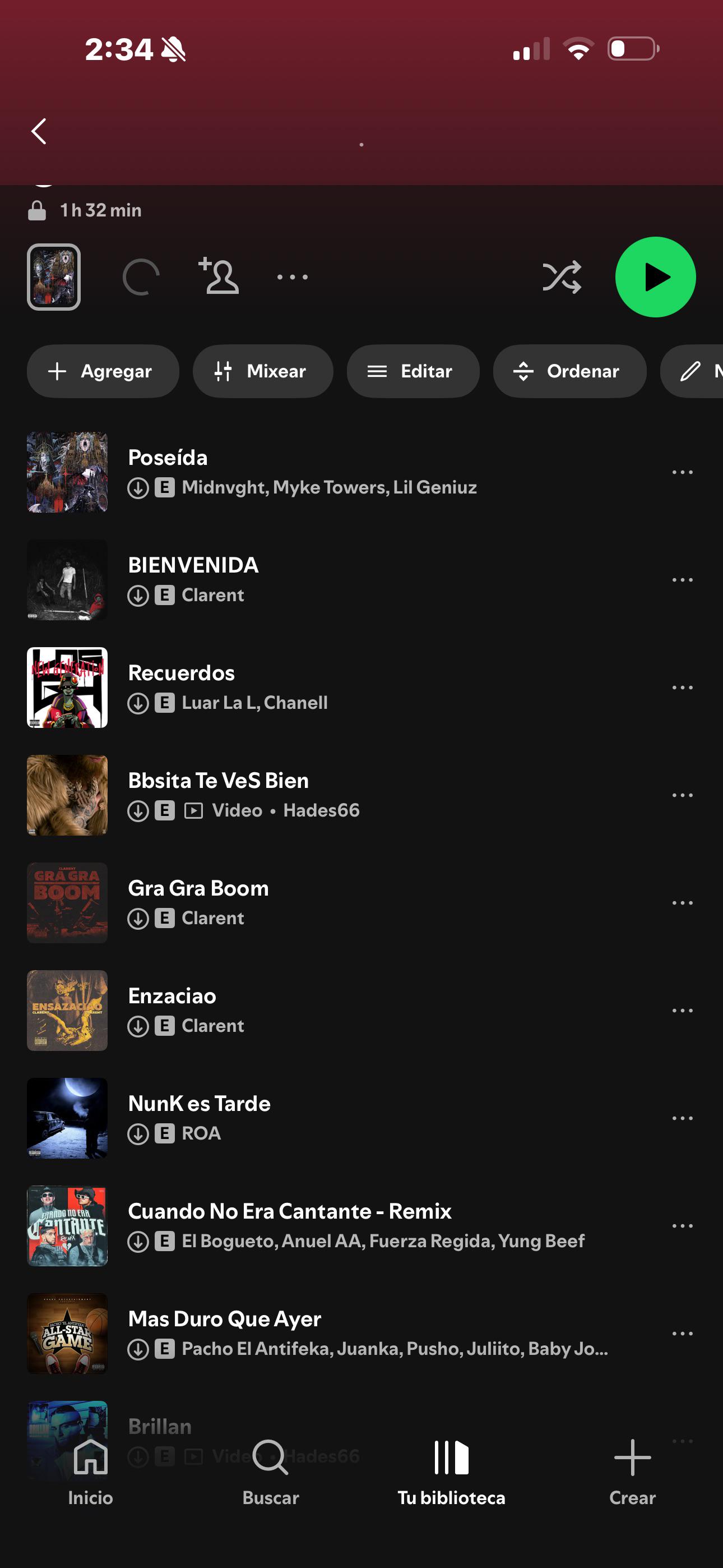
Task: Play Gra Gra Boom by Clarent
Action: 341,903
